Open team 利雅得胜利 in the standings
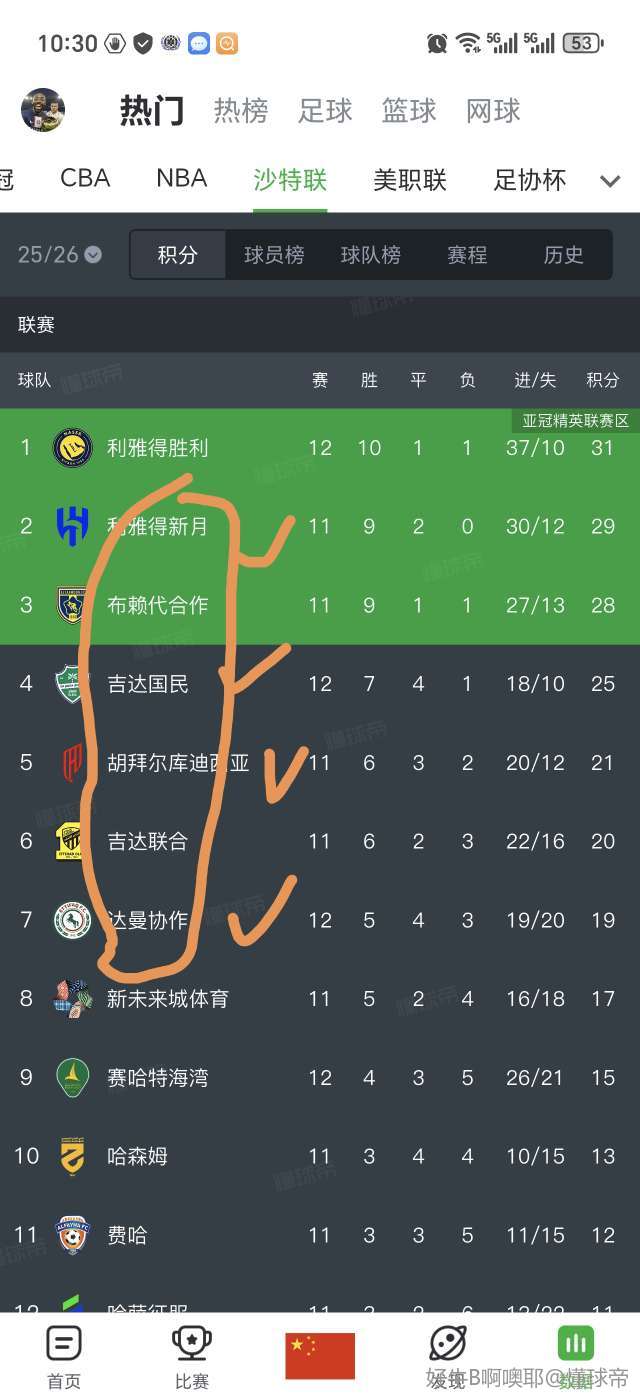Image resolution: width=640 pixels, height=1400 pixels. [158, 448]
